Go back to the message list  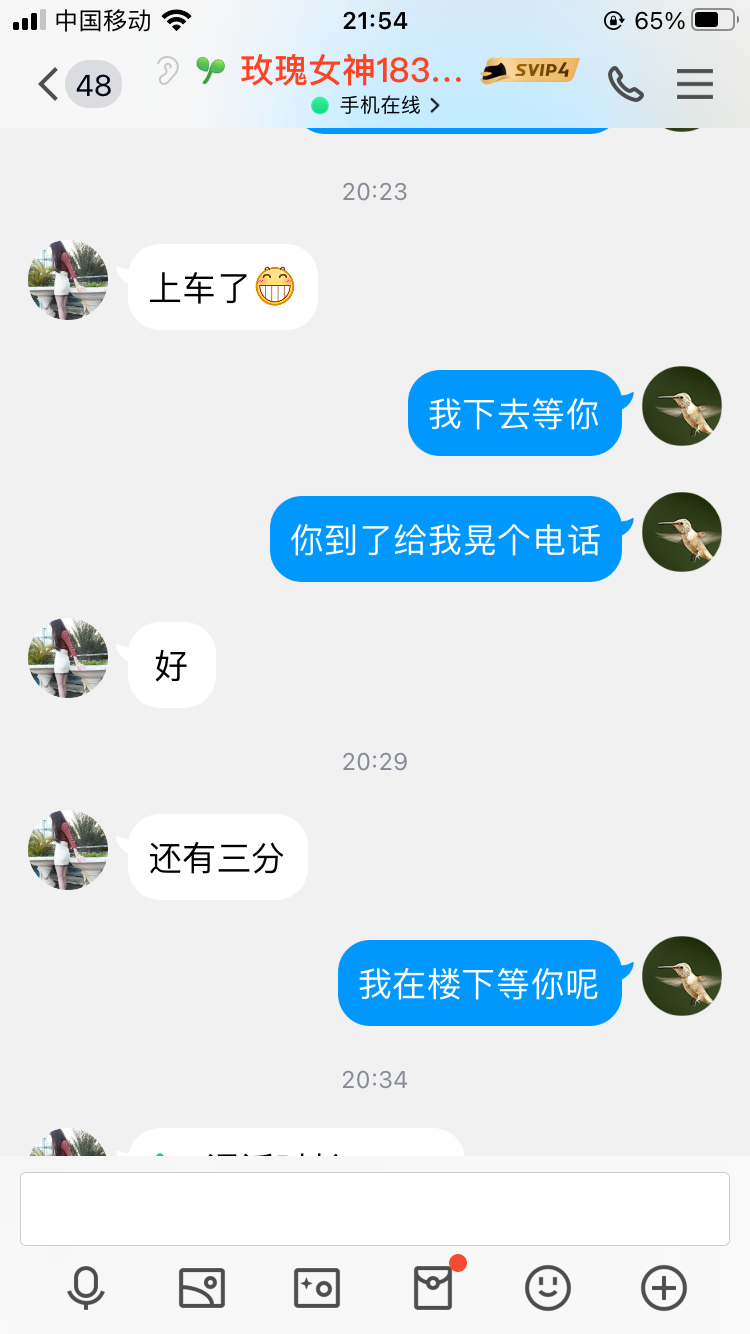50,84
